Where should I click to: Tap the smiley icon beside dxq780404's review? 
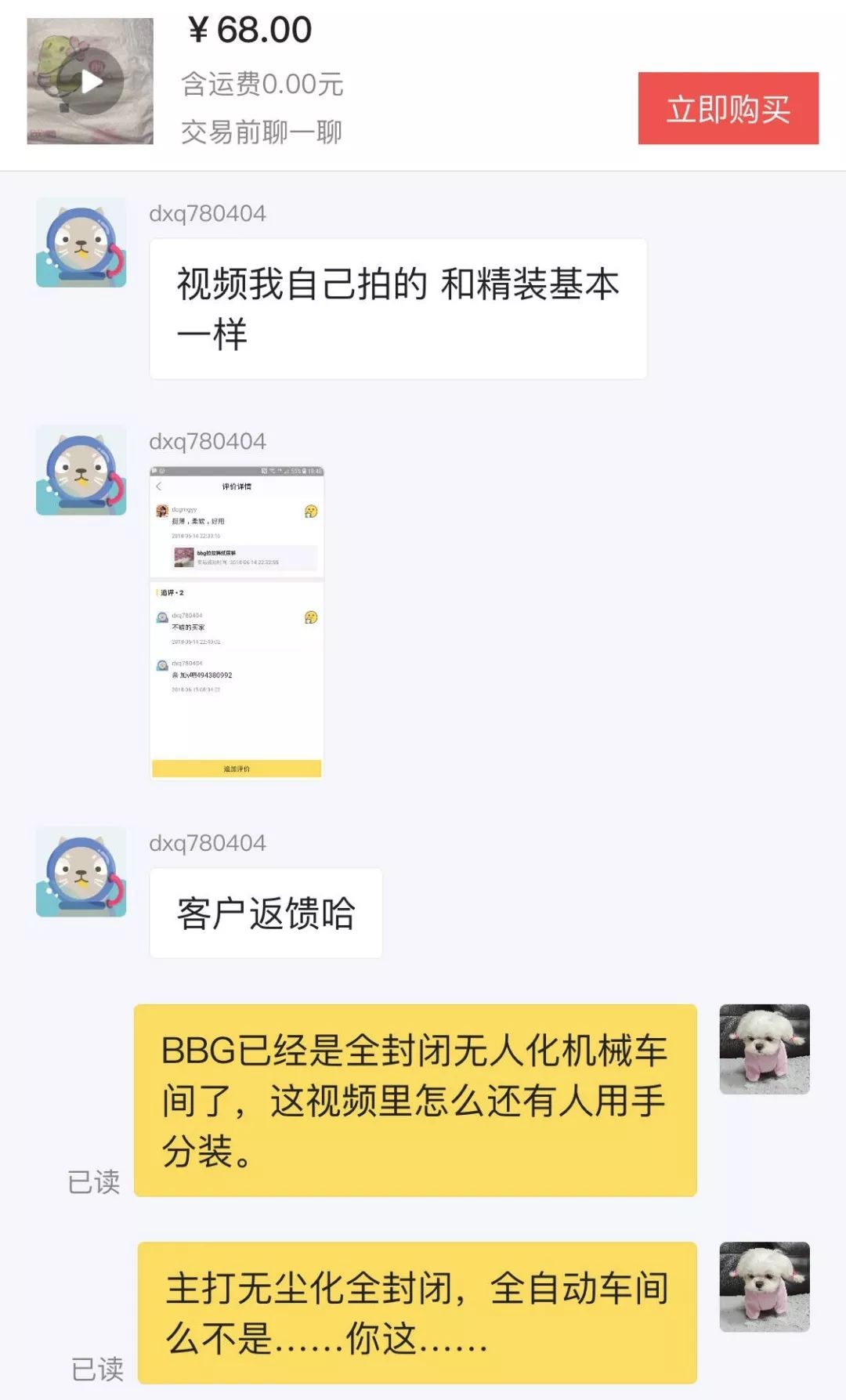[x=313, y=617]
